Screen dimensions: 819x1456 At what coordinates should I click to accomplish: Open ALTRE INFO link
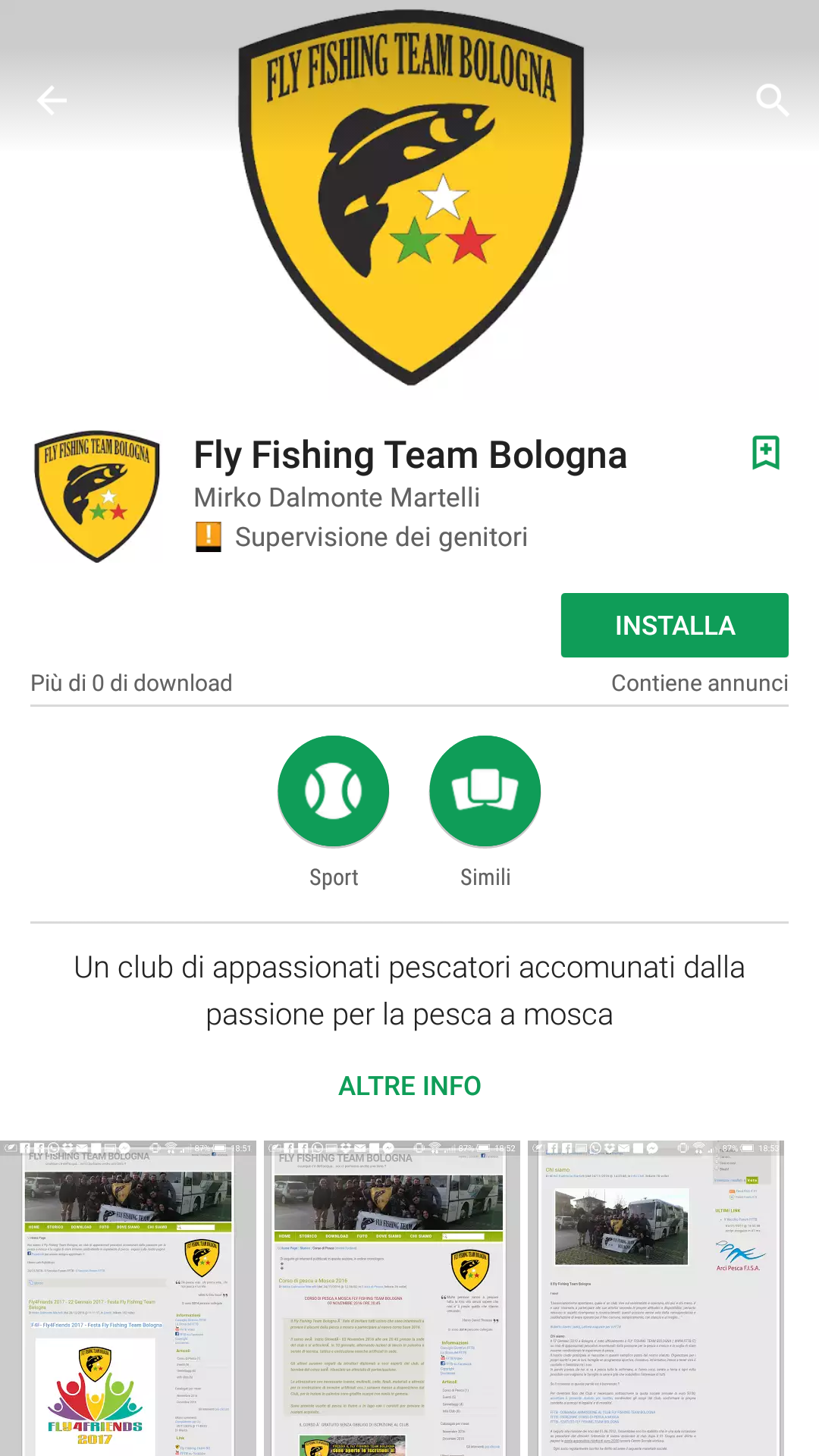coord(409,1086)
